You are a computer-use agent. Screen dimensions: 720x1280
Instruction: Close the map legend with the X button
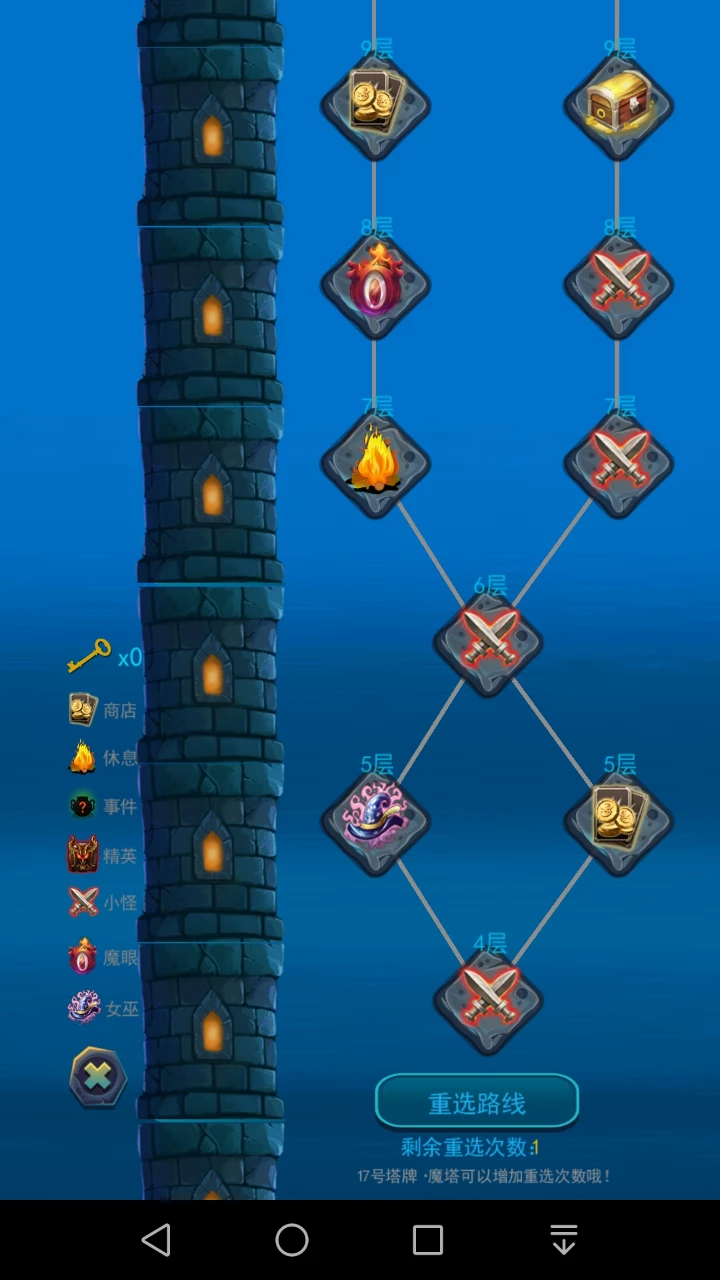(x=98, y=1077)
